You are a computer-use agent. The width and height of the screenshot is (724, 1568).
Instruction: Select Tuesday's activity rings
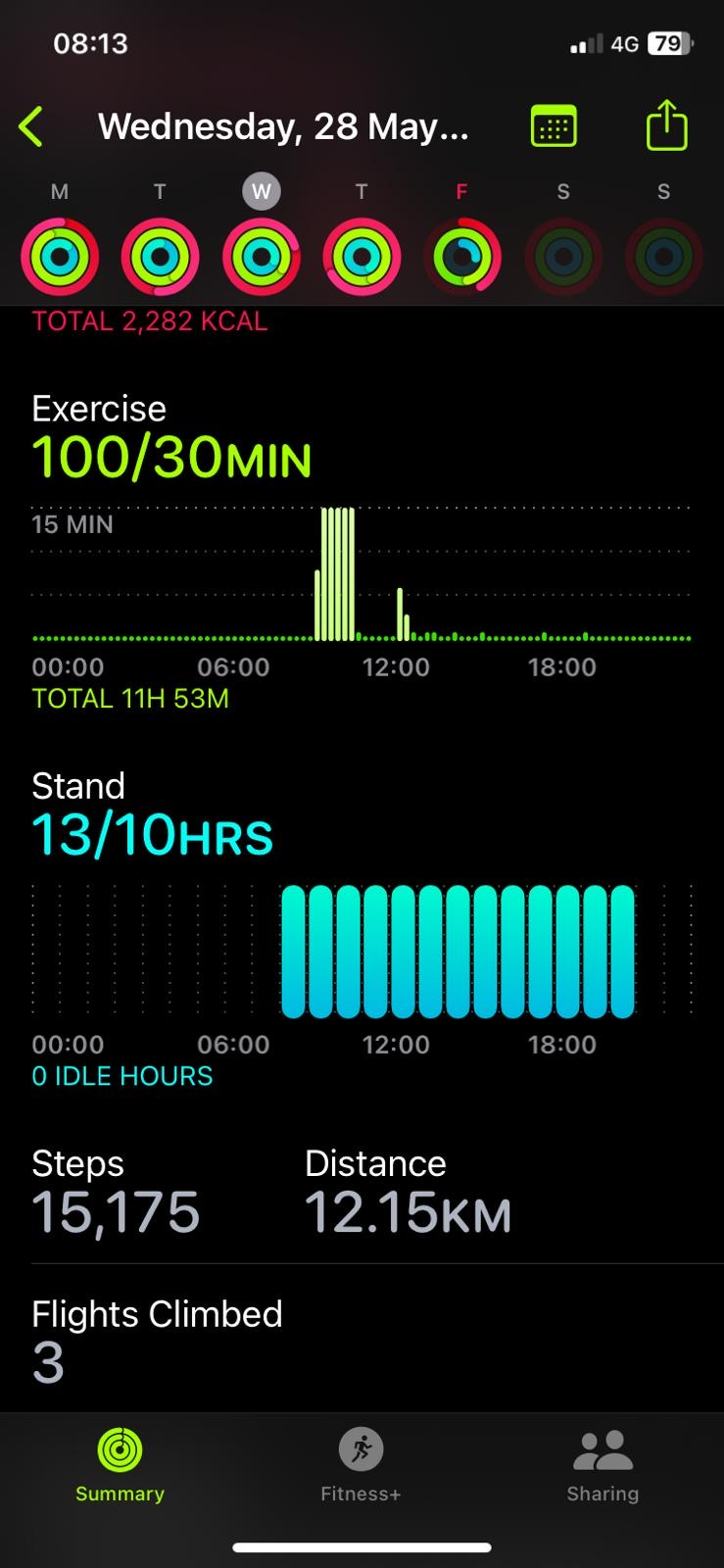160,257
